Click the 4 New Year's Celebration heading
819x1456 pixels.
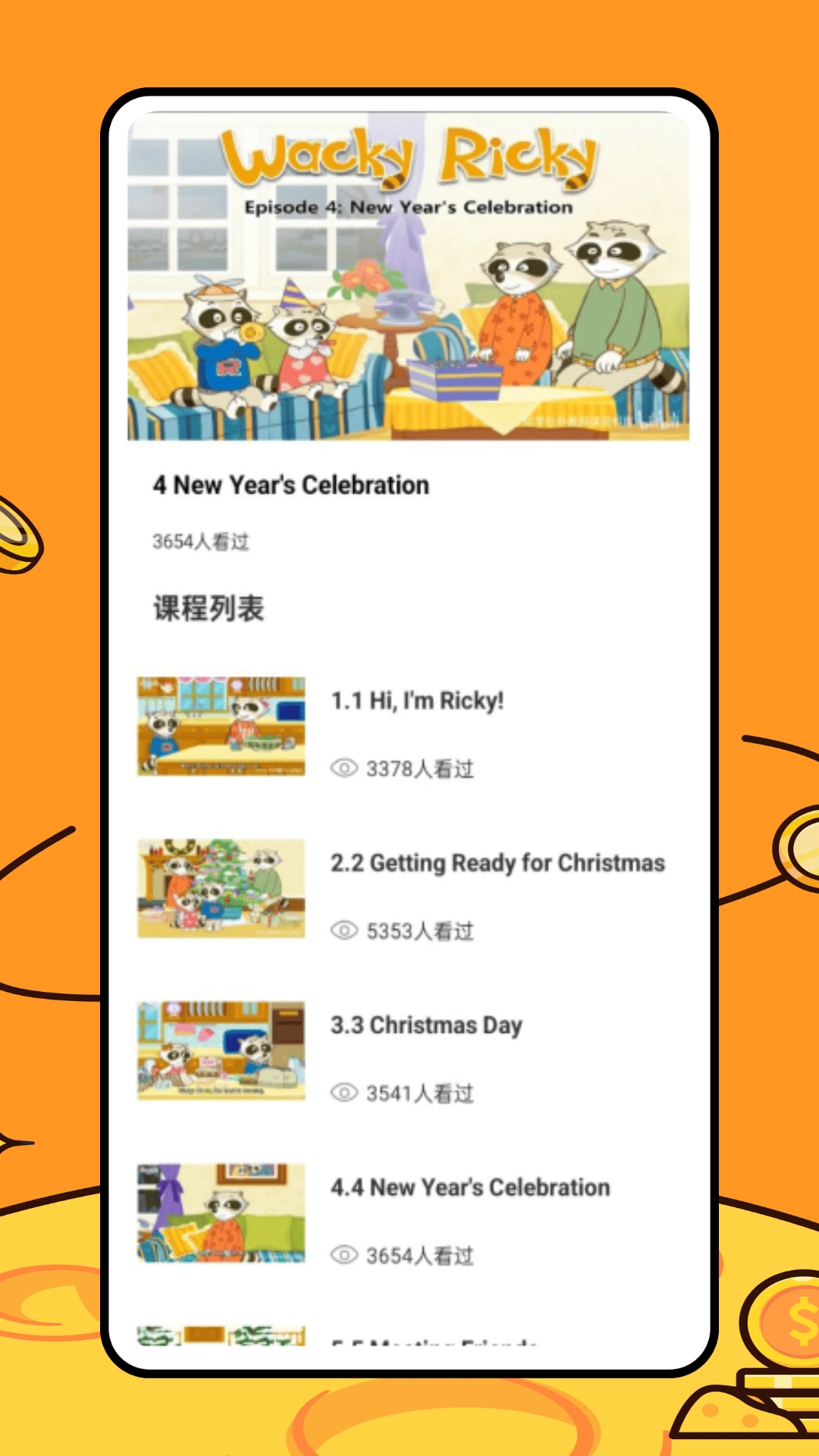(290, 485)
